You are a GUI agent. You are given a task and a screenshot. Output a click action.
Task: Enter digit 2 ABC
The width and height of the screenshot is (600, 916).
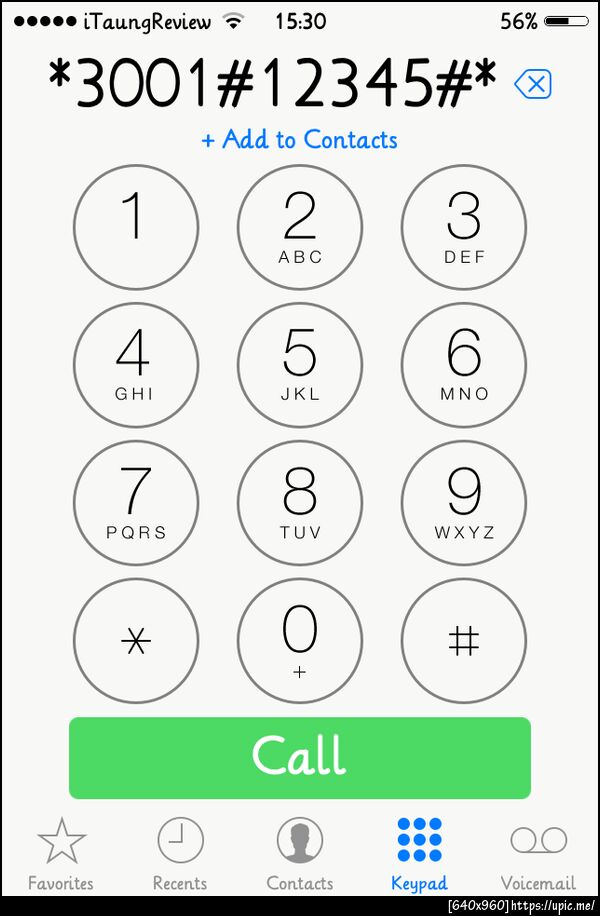300,227
